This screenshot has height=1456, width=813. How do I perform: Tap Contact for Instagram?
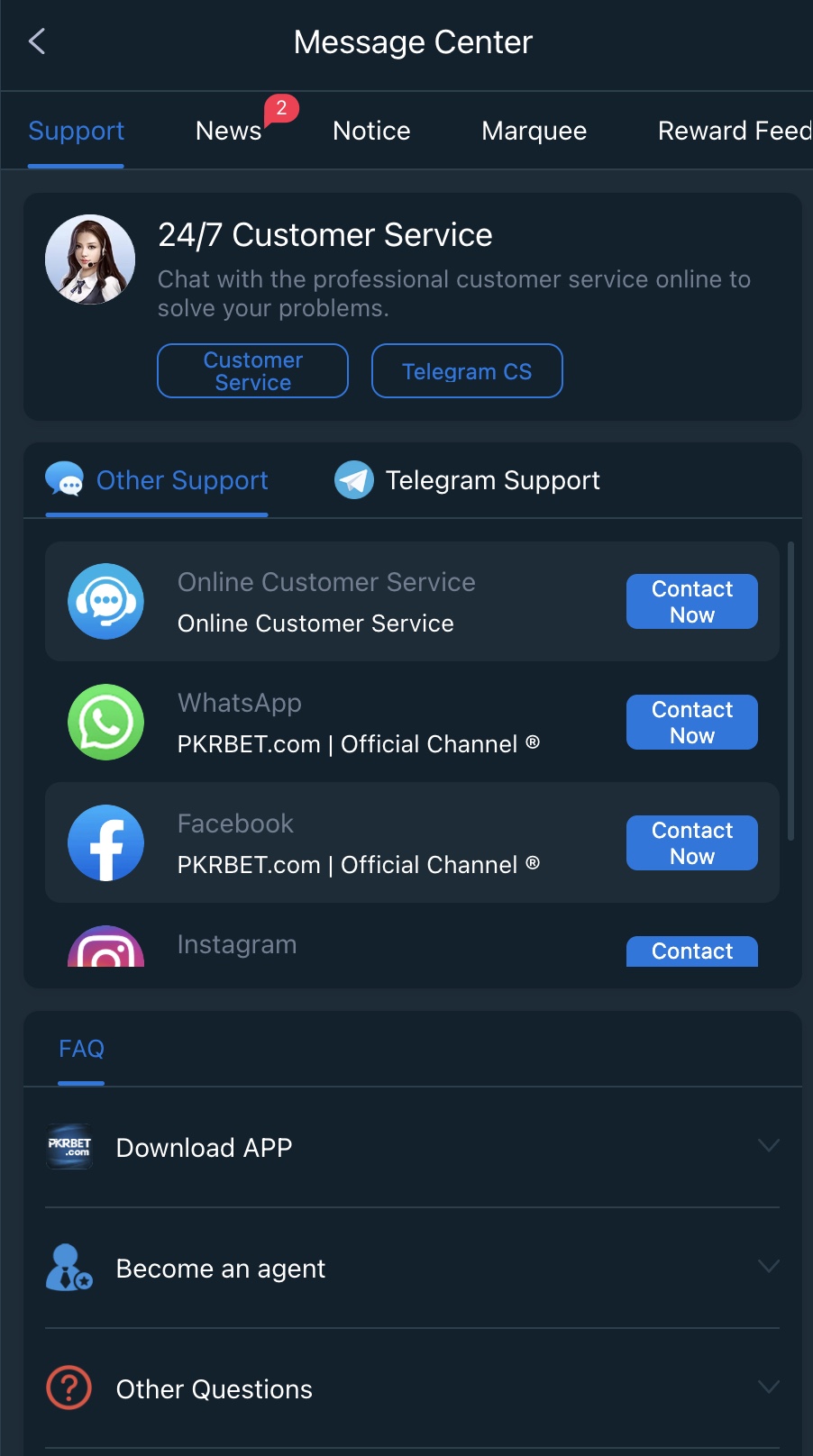tap(691, 951)
